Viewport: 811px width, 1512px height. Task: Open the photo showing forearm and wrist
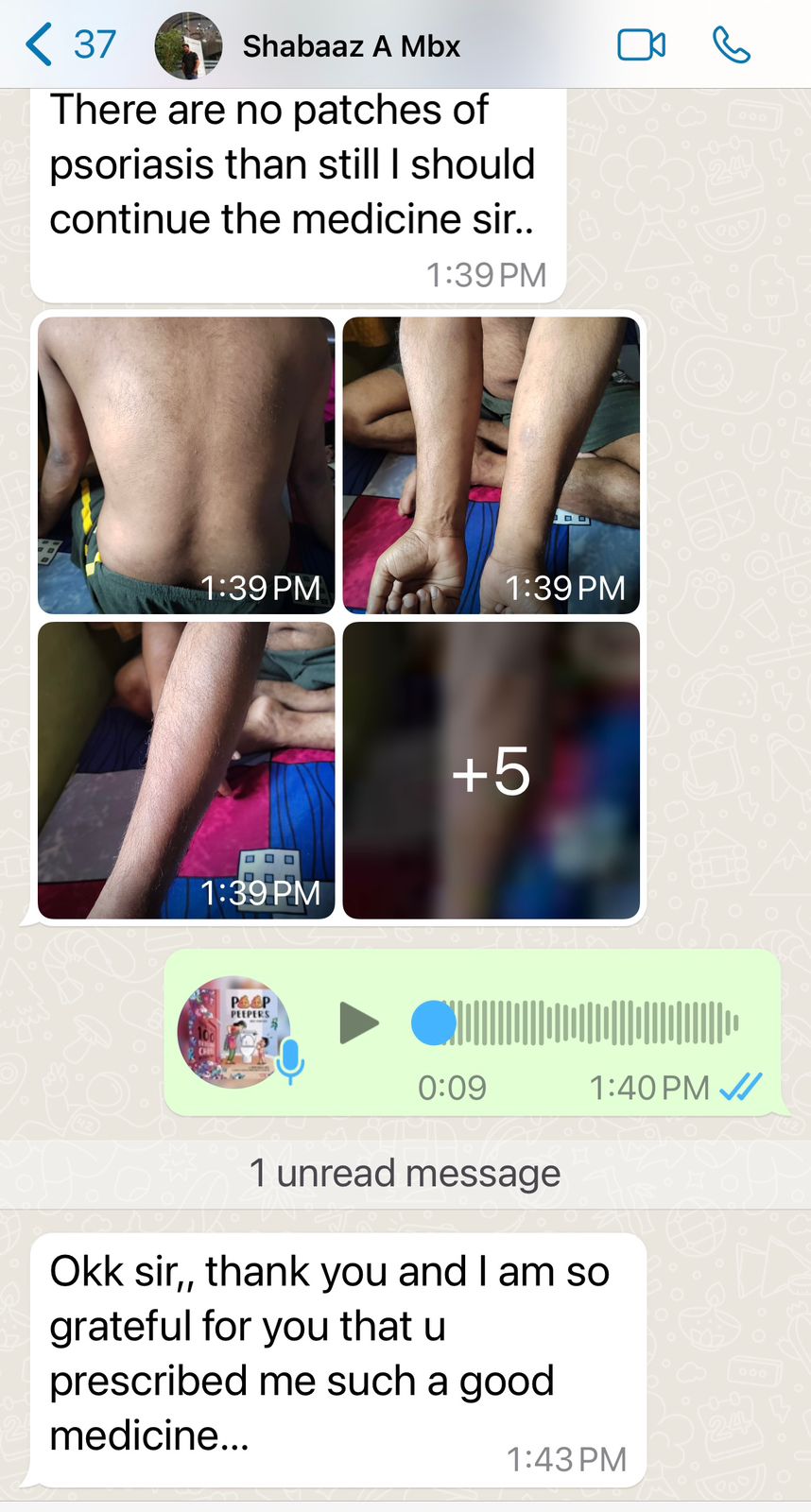(x=491, y=465)
